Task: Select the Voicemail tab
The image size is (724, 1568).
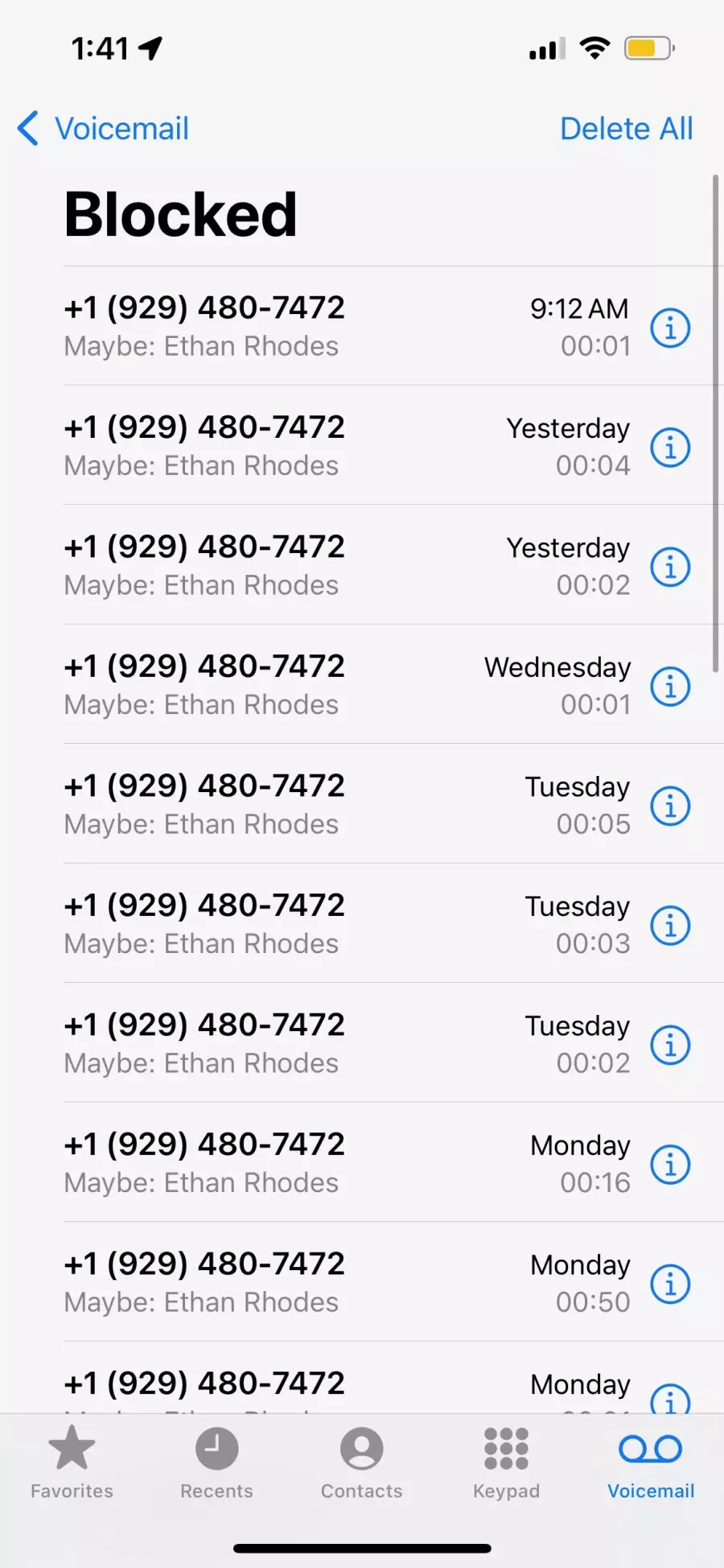Action: point(651,1463)
